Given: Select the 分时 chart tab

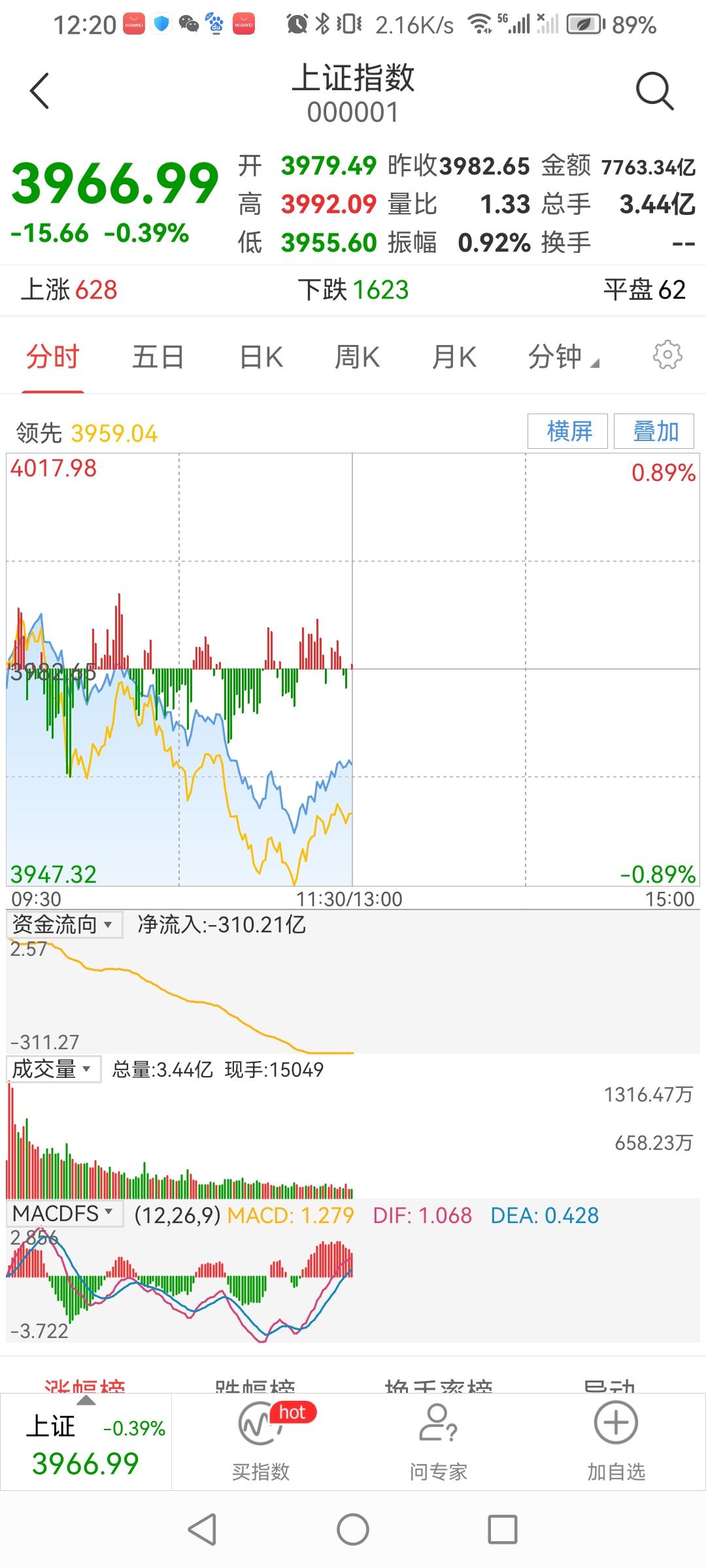Looking at the screenshot, I should point(53,357).
